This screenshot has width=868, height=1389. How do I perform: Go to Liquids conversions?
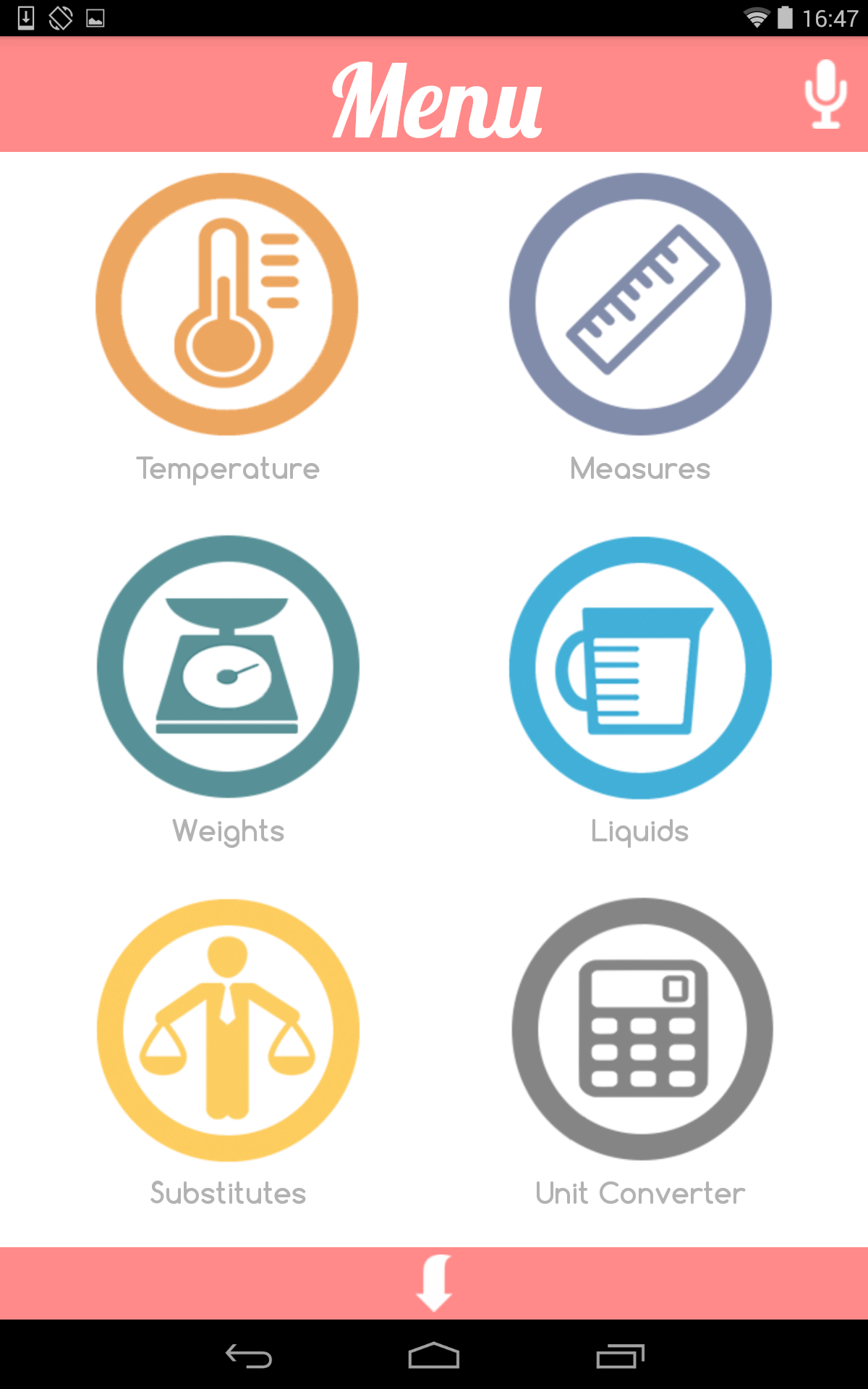click(640, 668)
